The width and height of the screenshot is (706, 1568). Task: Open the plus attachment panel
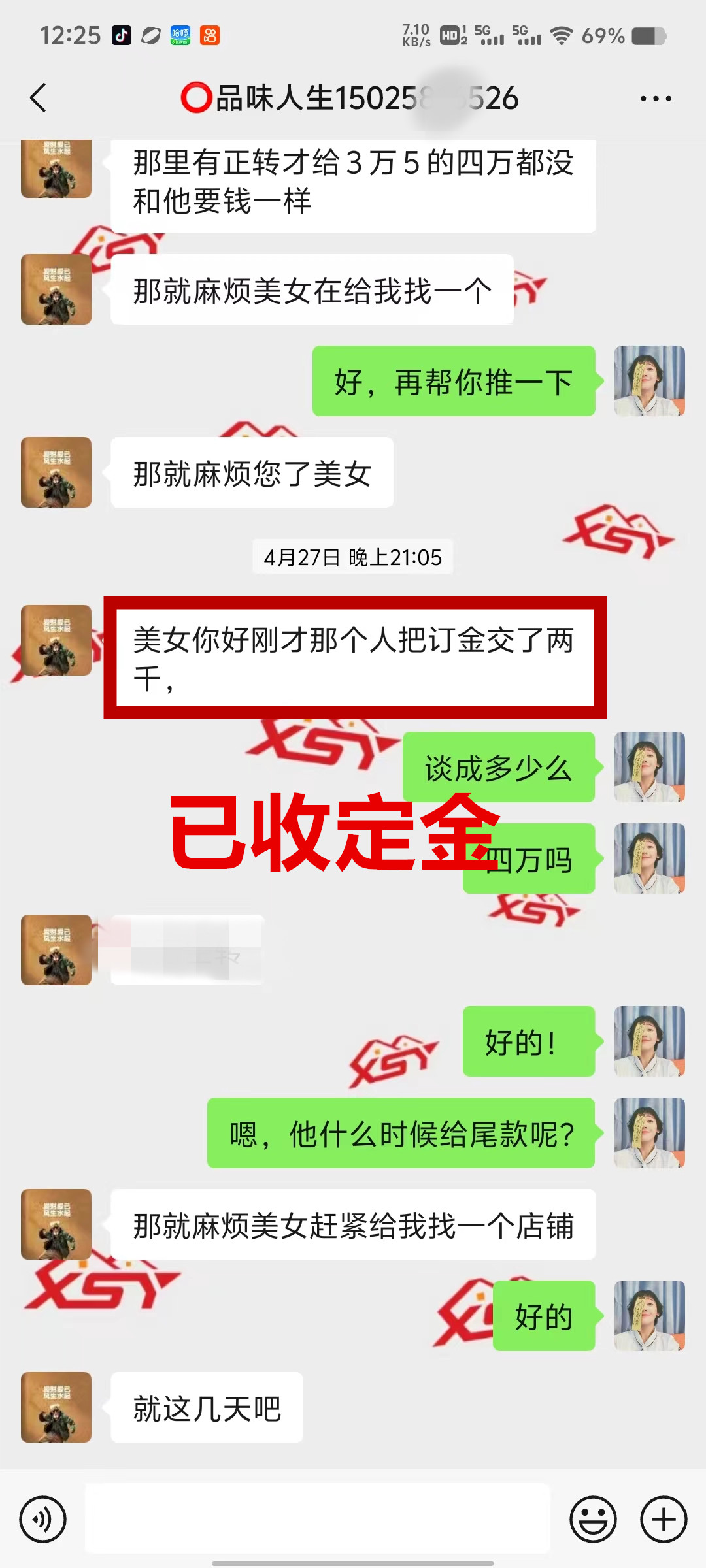click(664, 1519)
